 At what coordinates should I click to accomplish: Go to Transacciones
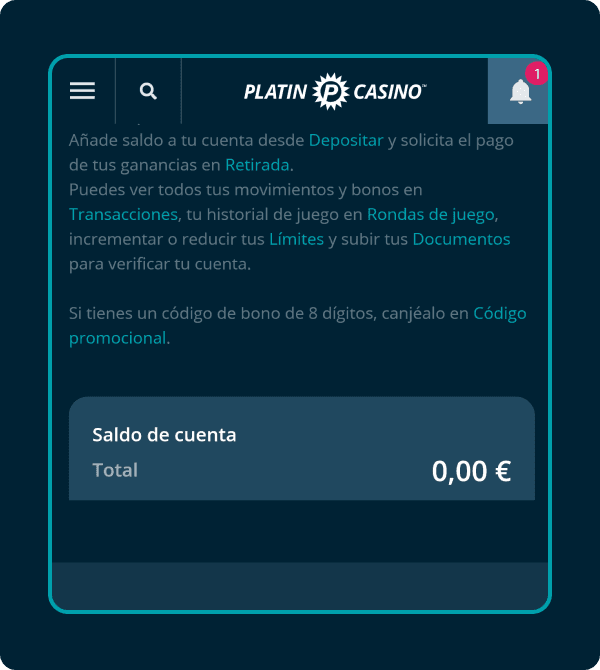(x=123, y=214)
